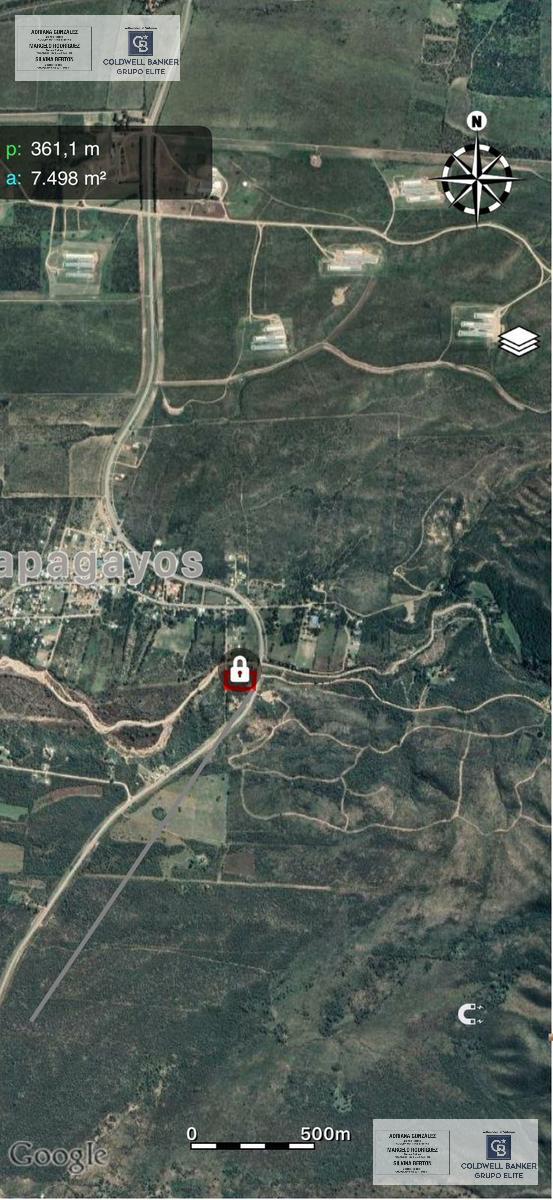Toggle the magnet snap tool

point(470,1015)
